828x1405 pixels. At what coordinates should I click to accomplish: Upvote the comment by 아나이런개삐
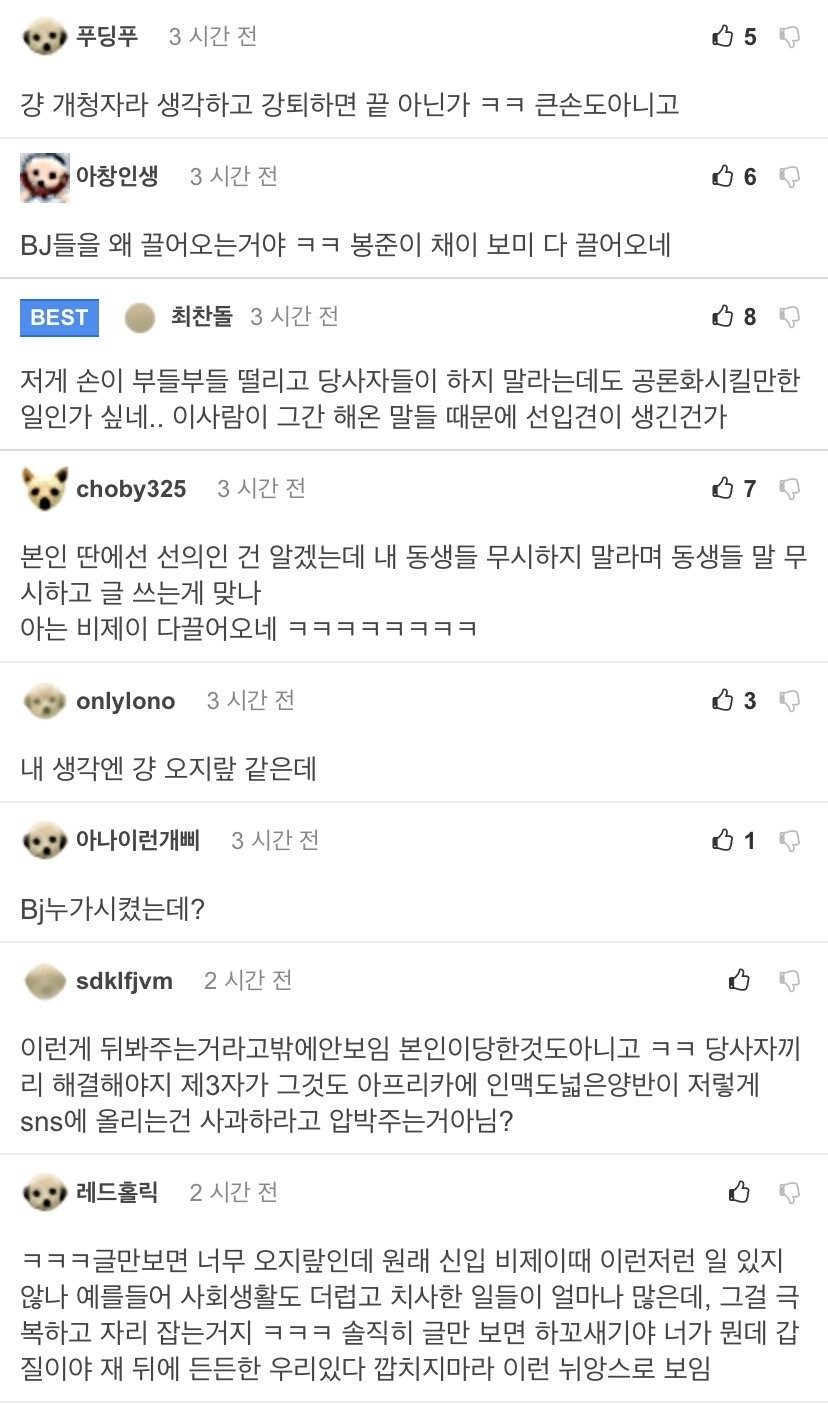click(x=722, y=841)
